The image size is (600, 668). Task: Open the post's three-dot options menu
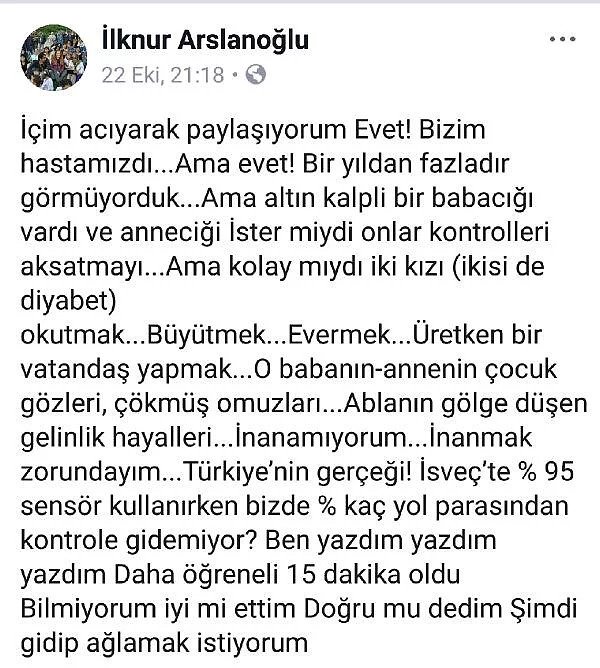(x=563, y=39)
